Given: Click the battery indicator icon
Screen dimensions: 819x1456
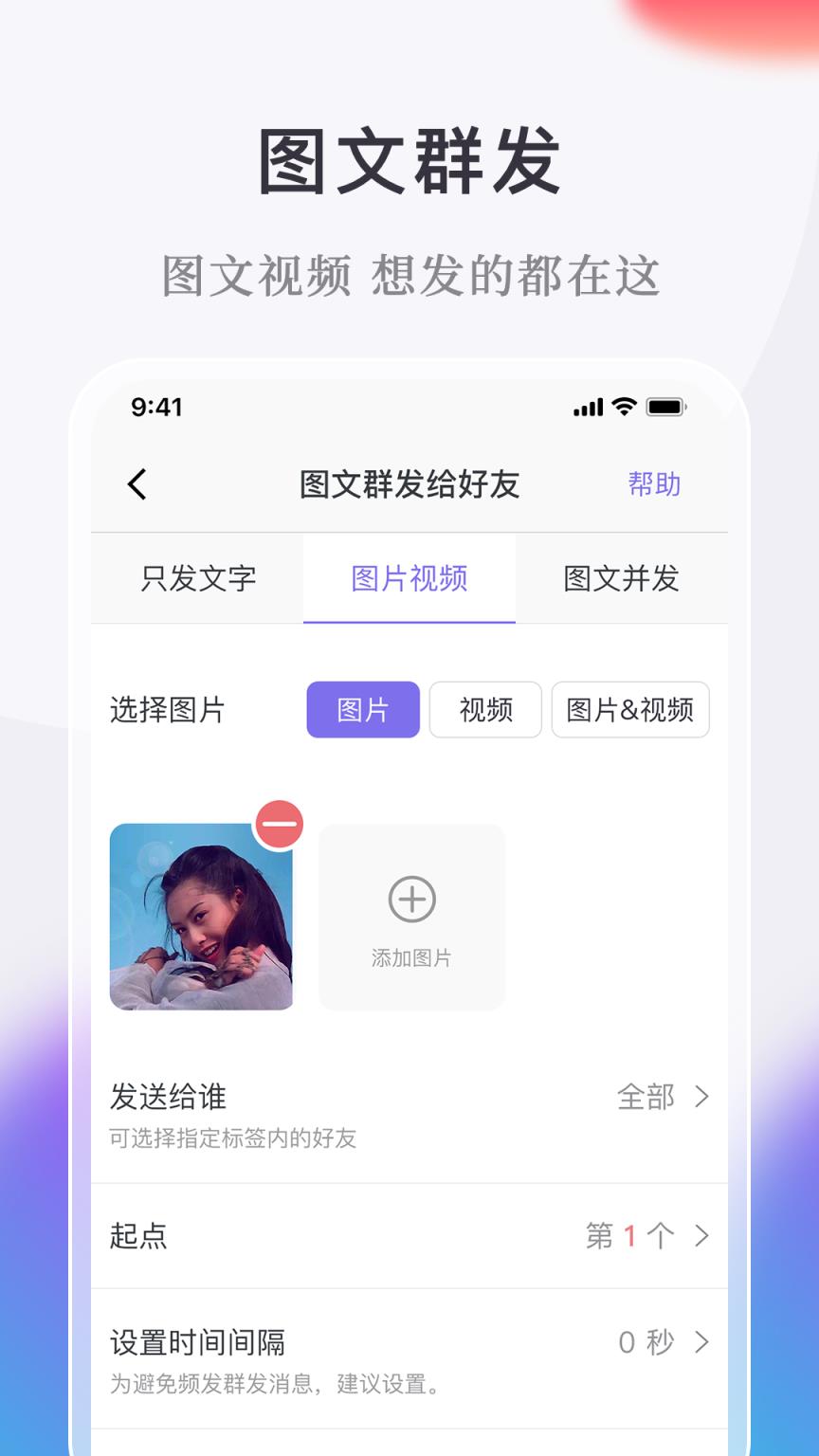Looking at the screenshot, I should (665, 407).
